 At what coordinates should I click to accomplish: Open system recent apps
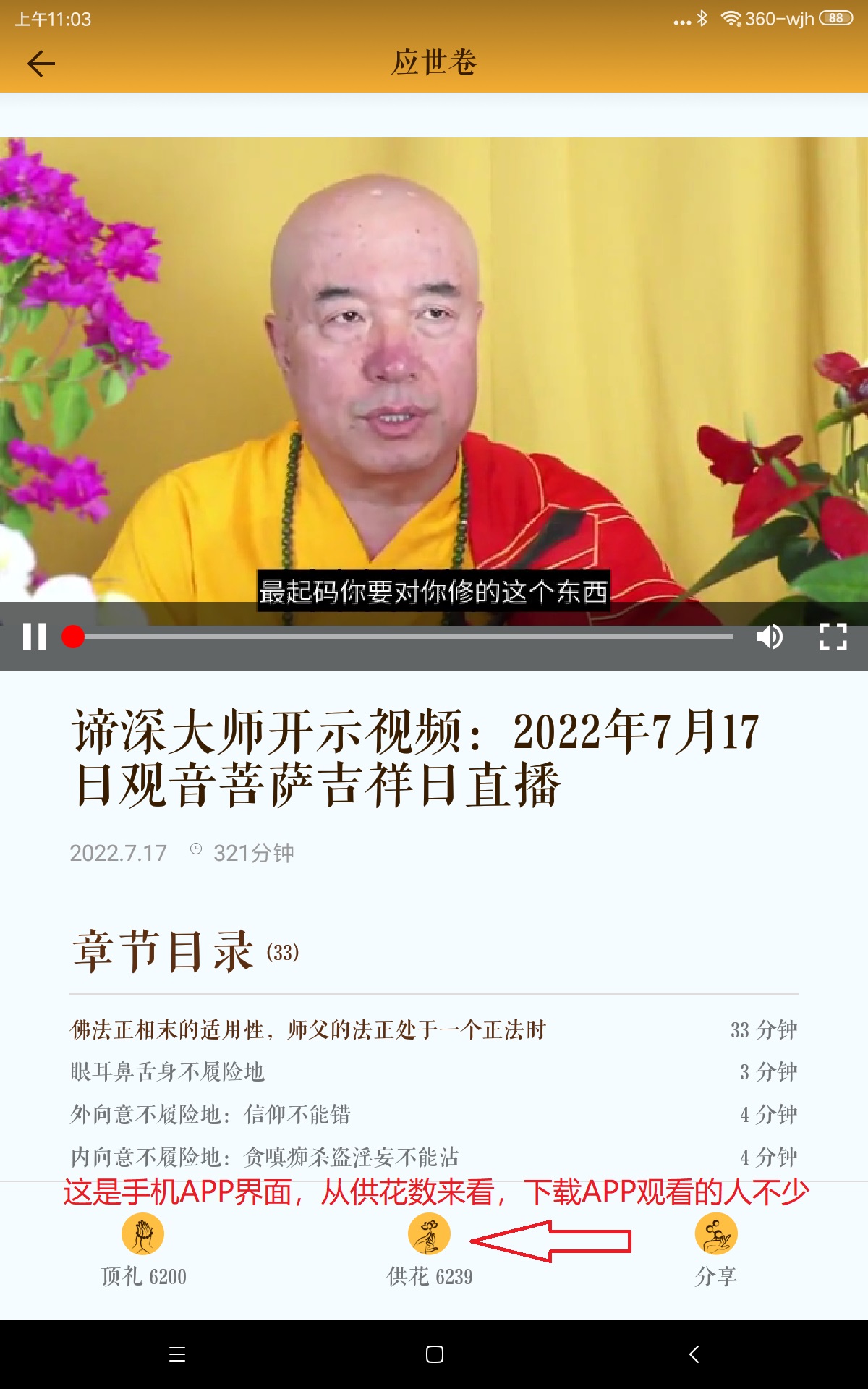(x=177, y=1354)
